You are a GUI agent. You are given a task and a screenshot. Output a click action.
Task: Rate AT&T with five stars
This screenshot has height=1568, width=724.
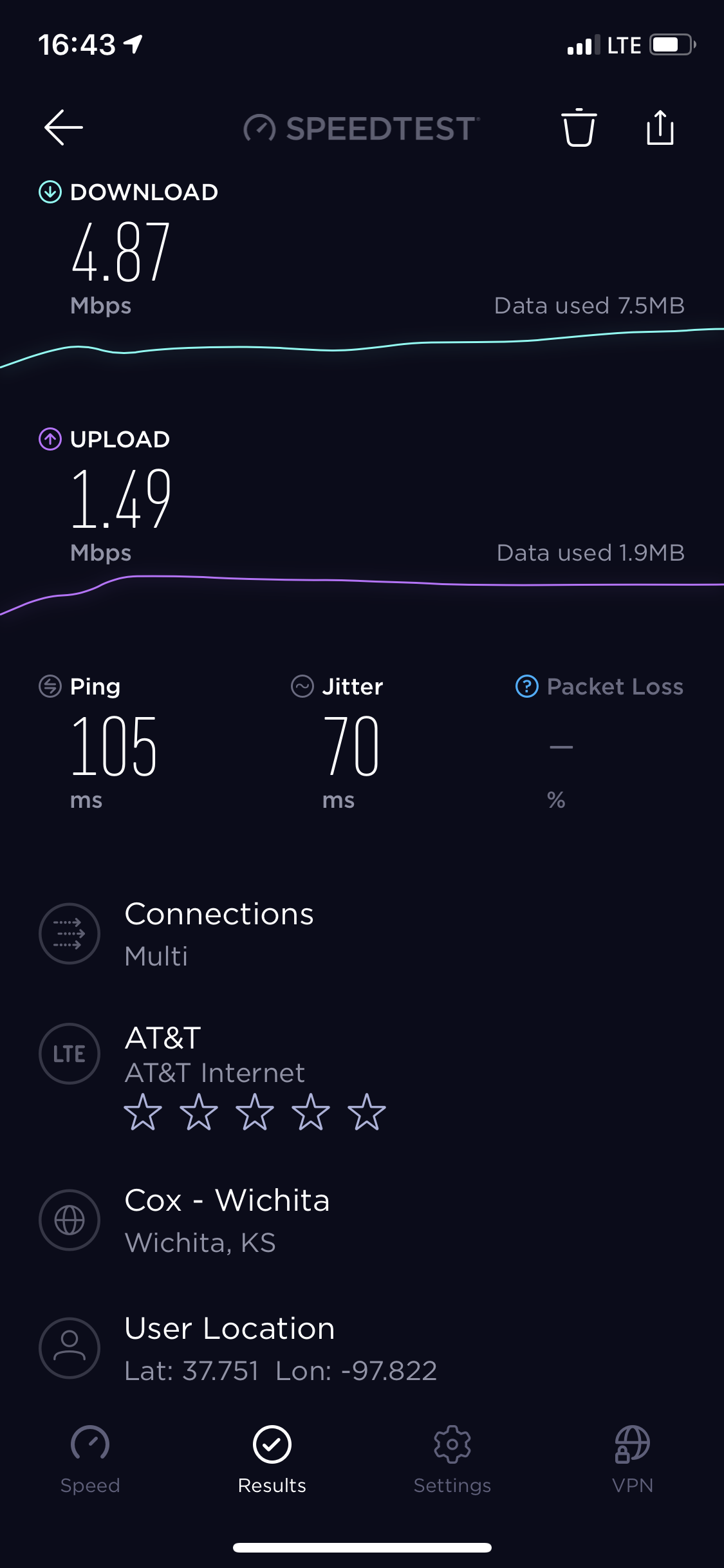[x=366, y=1112]
